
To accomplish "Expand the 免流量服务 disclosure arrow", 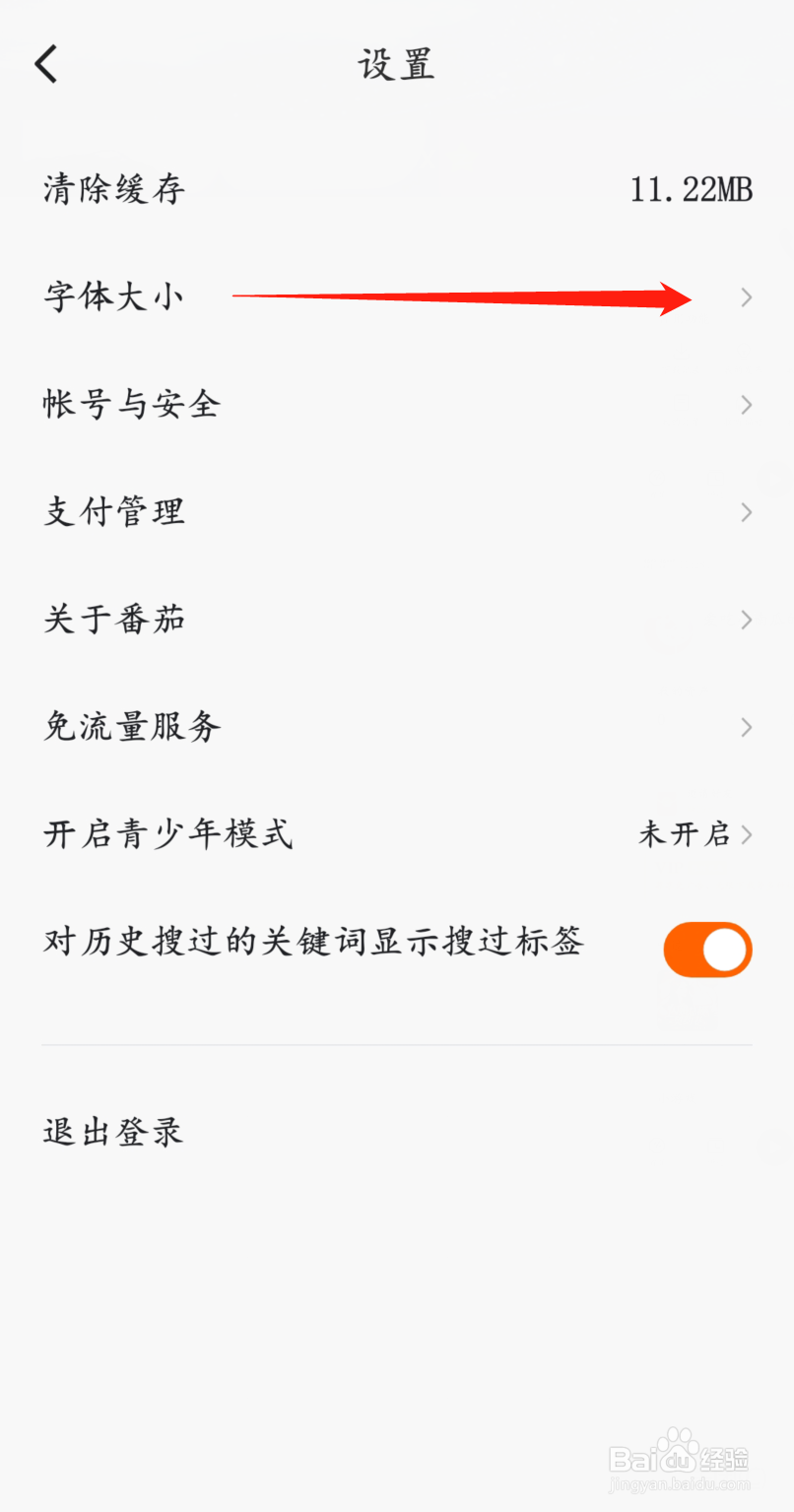I will tap(747, 727).
